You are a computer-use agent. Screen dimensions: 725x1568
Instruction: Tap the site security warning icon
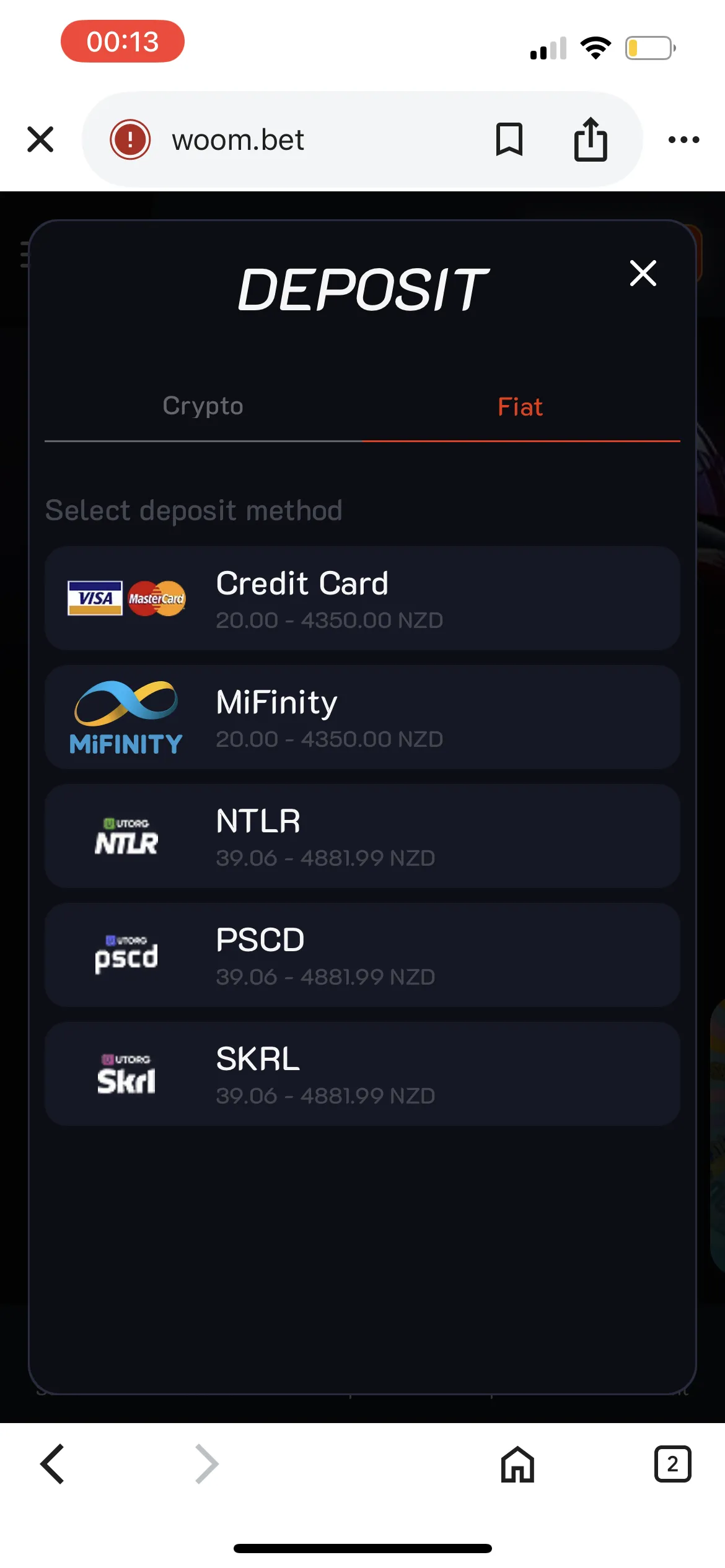[130, 139]
